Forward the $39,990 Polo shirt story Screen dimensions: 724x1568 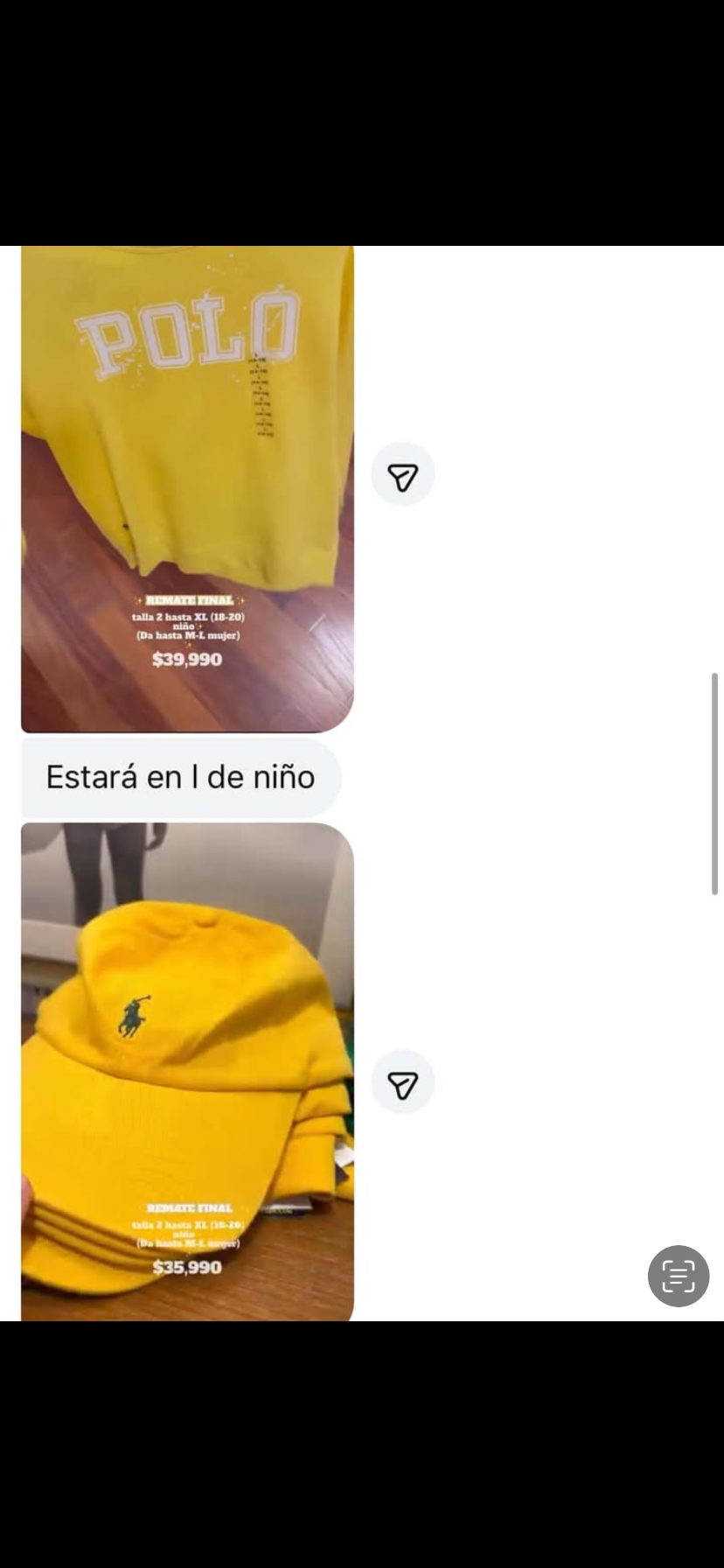(403, 475)
